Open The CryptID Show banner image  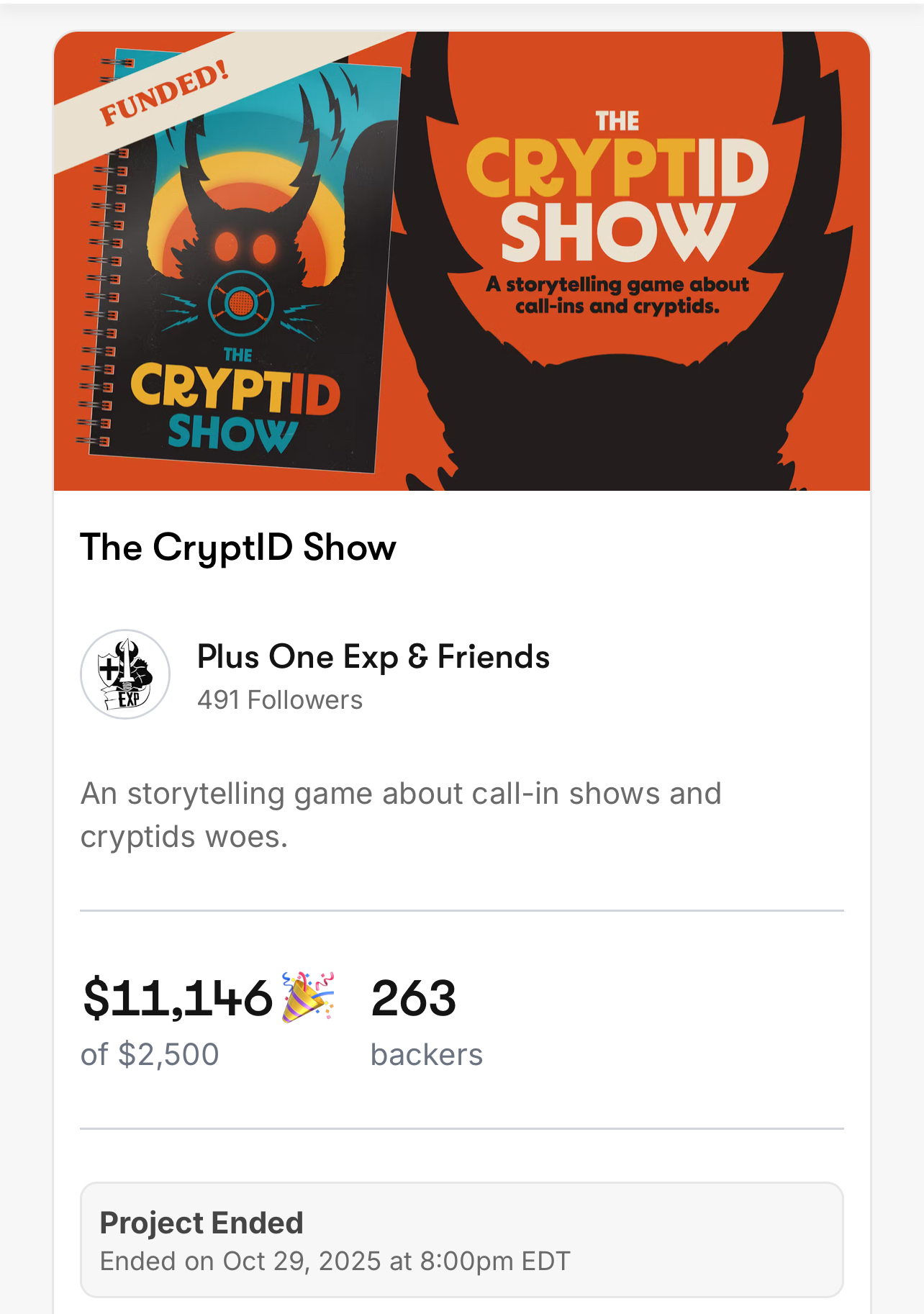point(462,260)
